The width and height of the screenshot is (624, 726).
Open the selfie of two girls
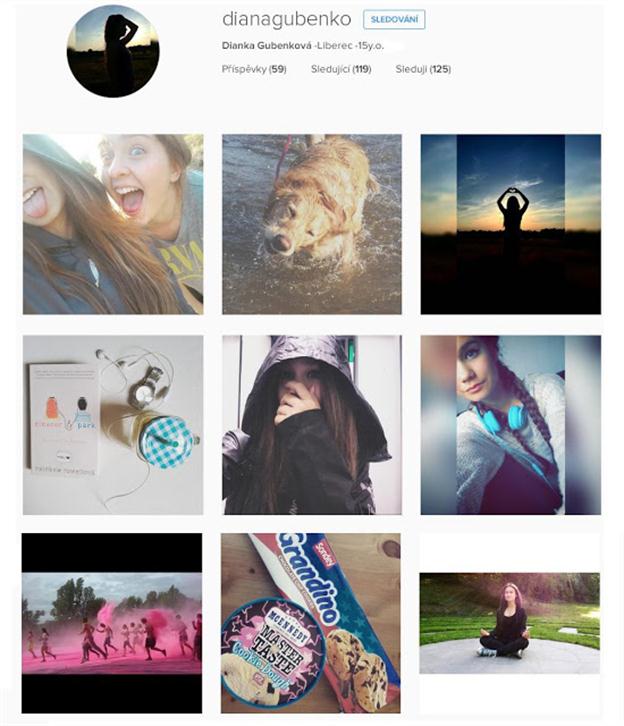(x=113, y=224)
